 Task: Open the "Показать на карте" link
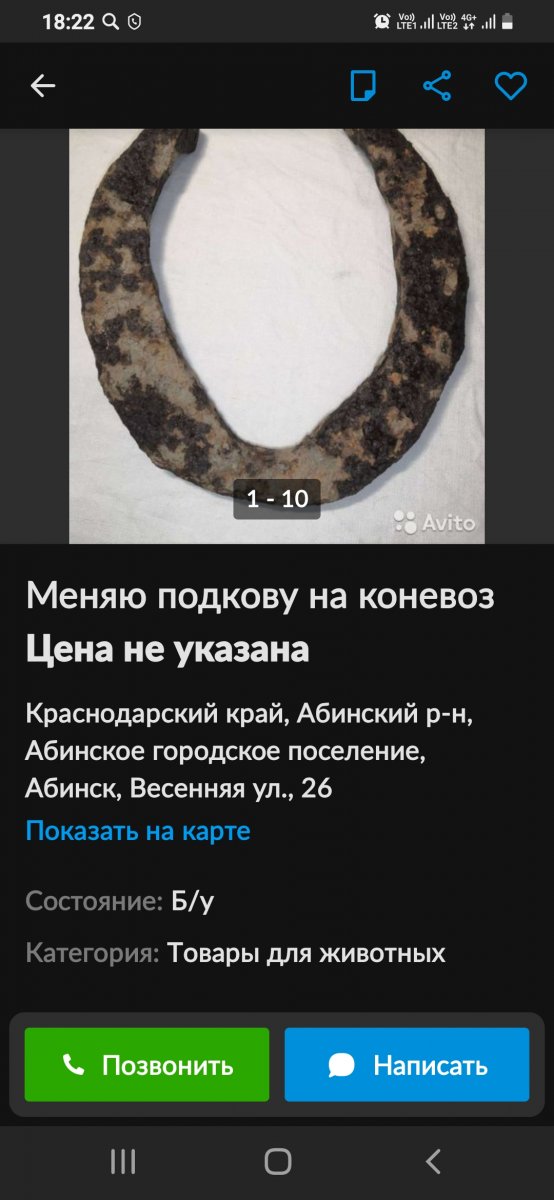(138, 830)
